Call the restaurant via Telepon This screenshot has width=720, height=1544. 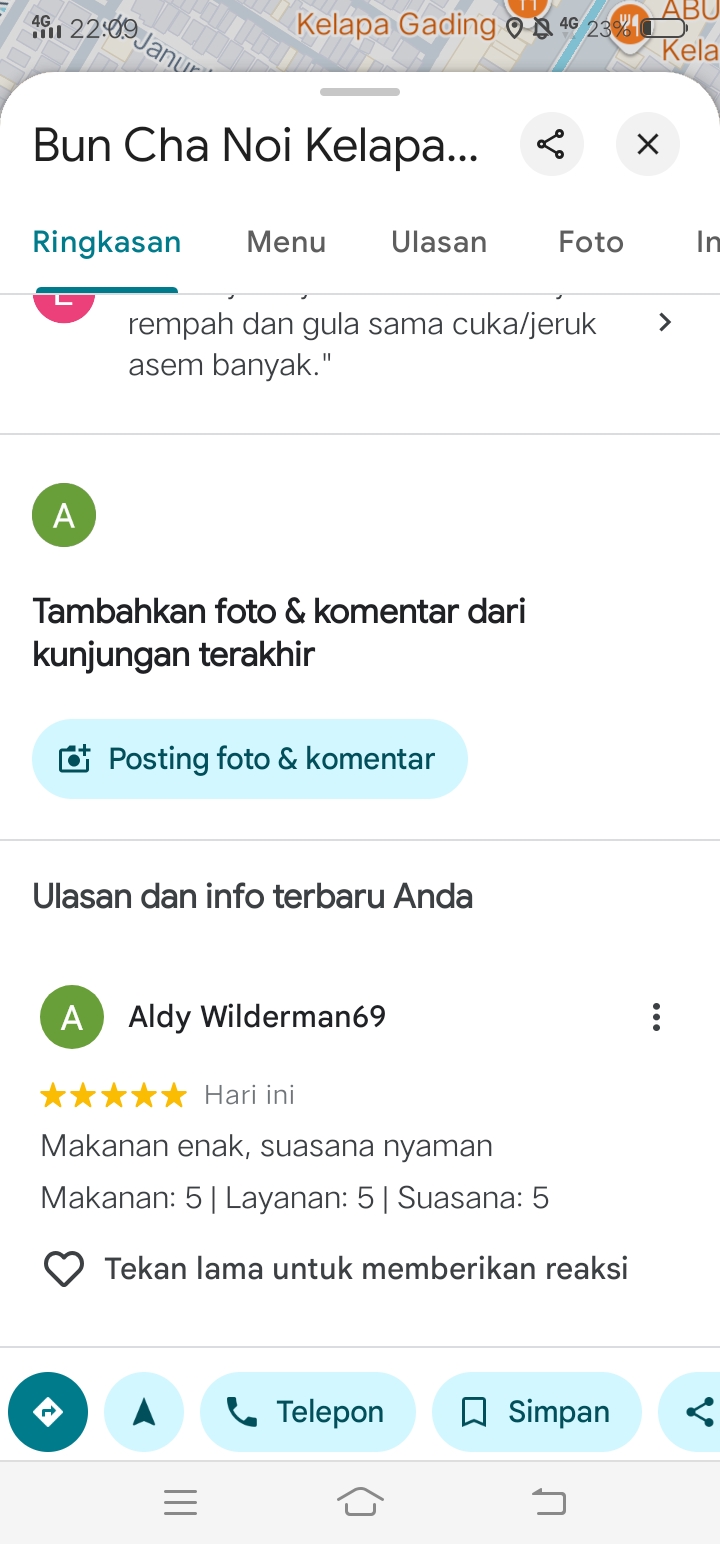308,1412
